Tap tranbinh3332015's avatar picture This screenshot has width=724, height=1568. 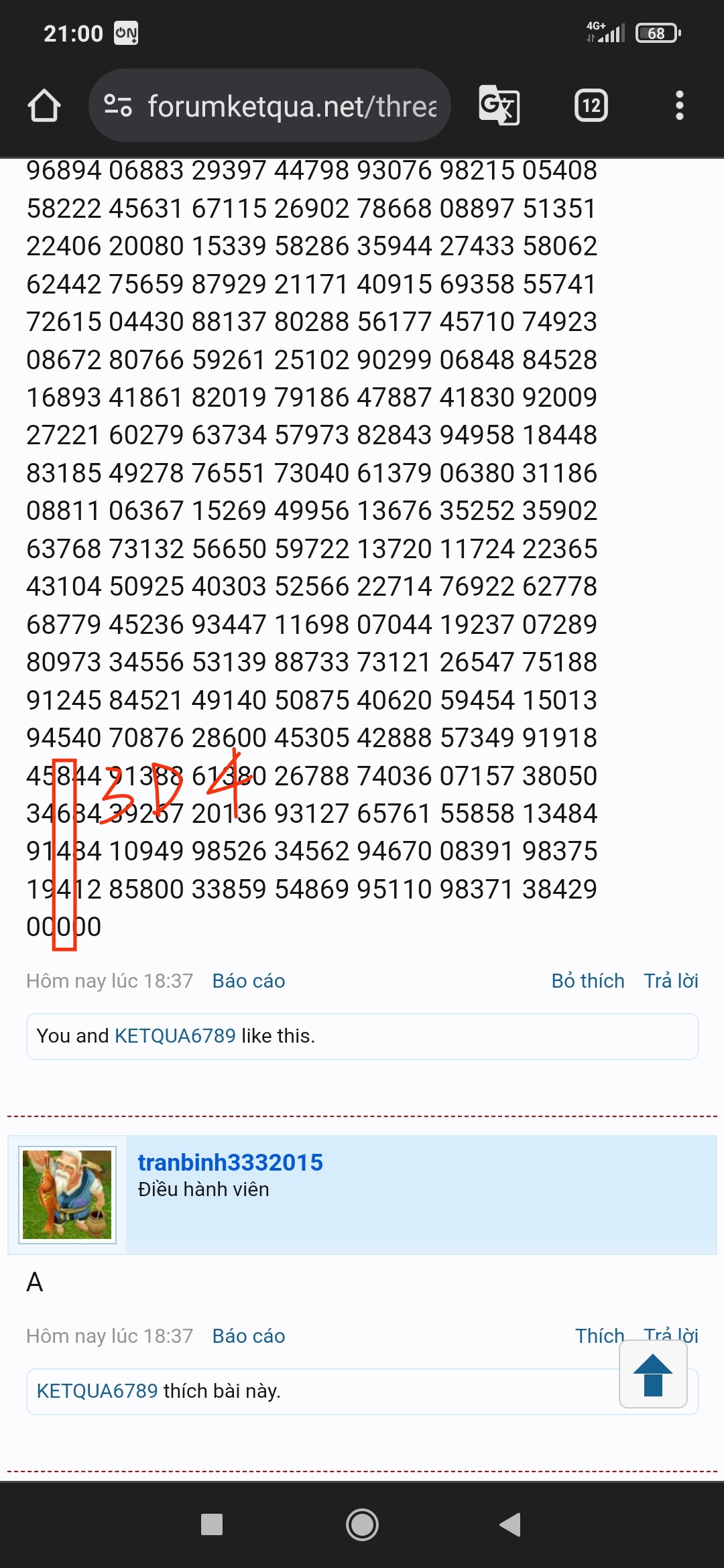tap(67, 1195)
